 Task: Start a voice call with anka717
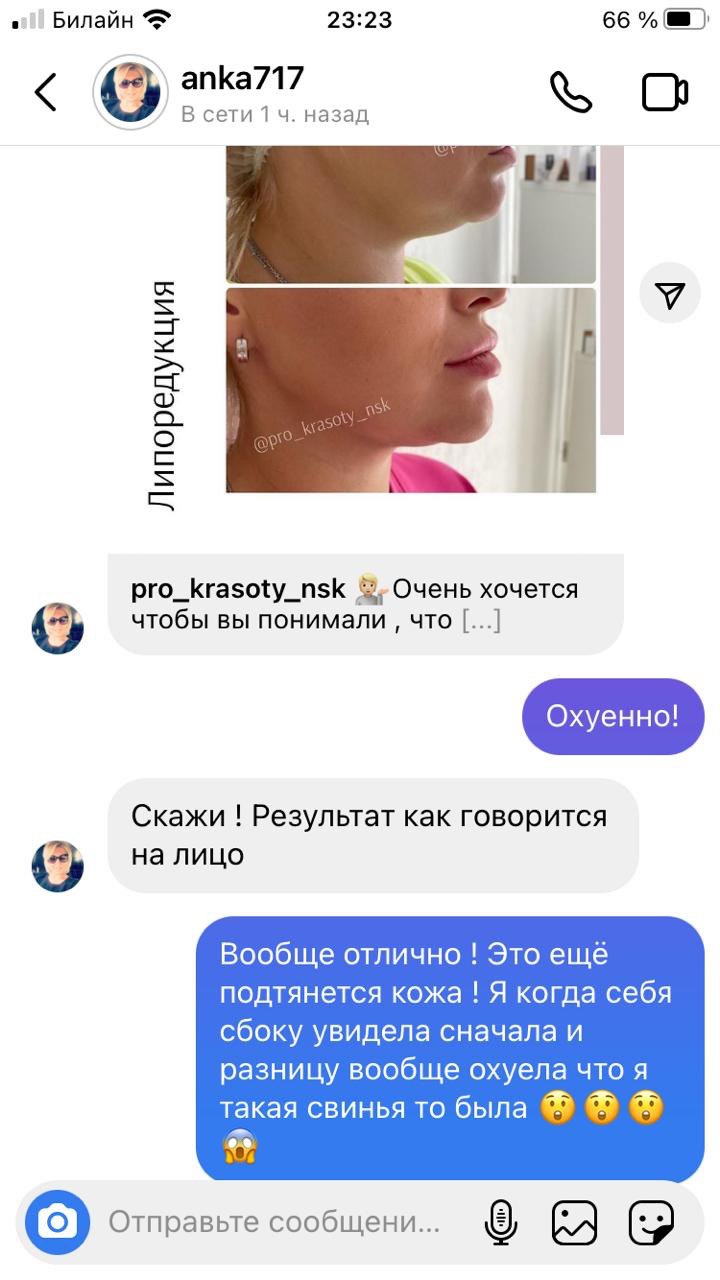click(571, 92)
